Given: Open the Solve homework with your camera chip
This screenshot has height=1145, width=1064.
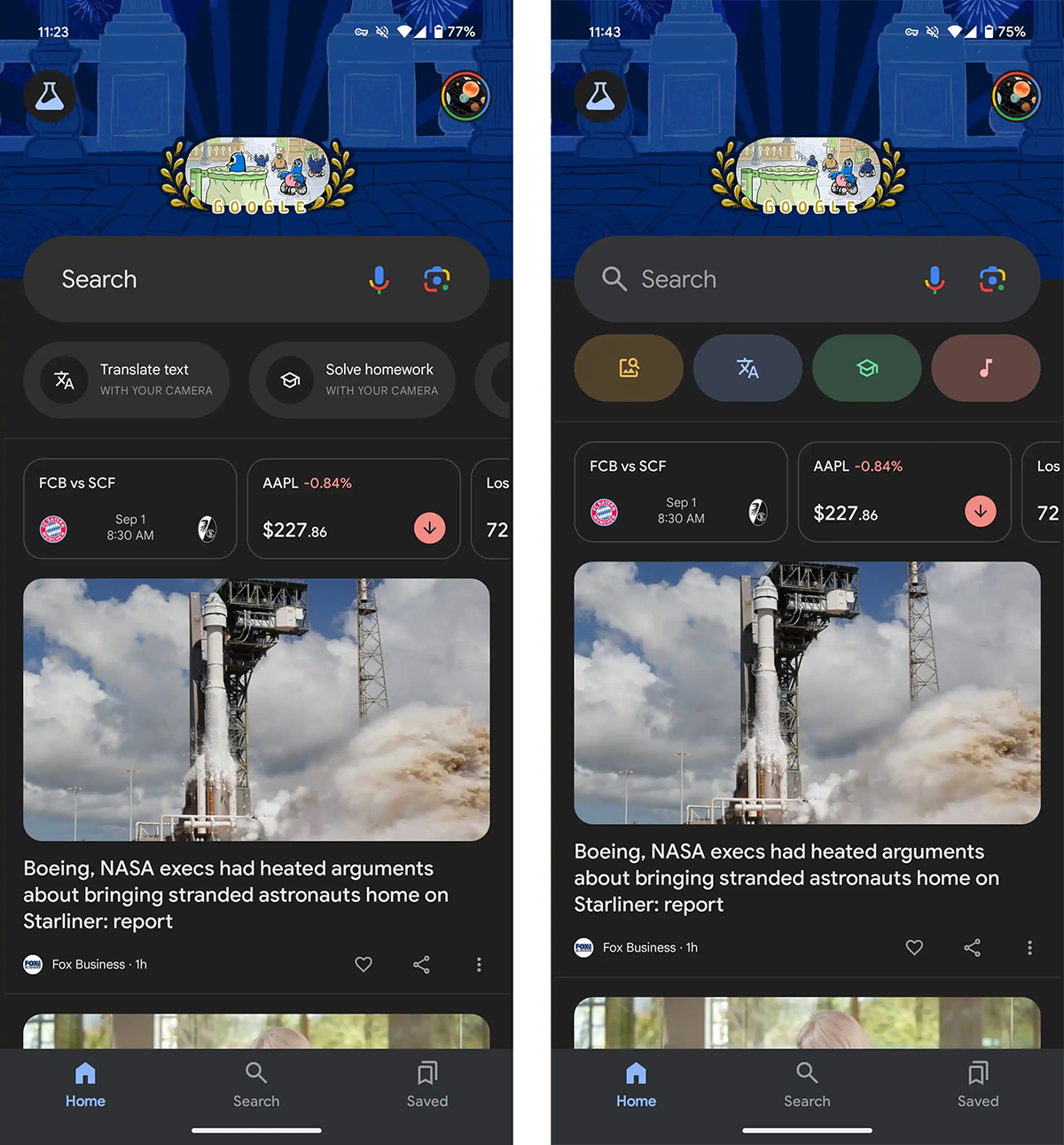Looking at the screenshot, I should (352, 380).
